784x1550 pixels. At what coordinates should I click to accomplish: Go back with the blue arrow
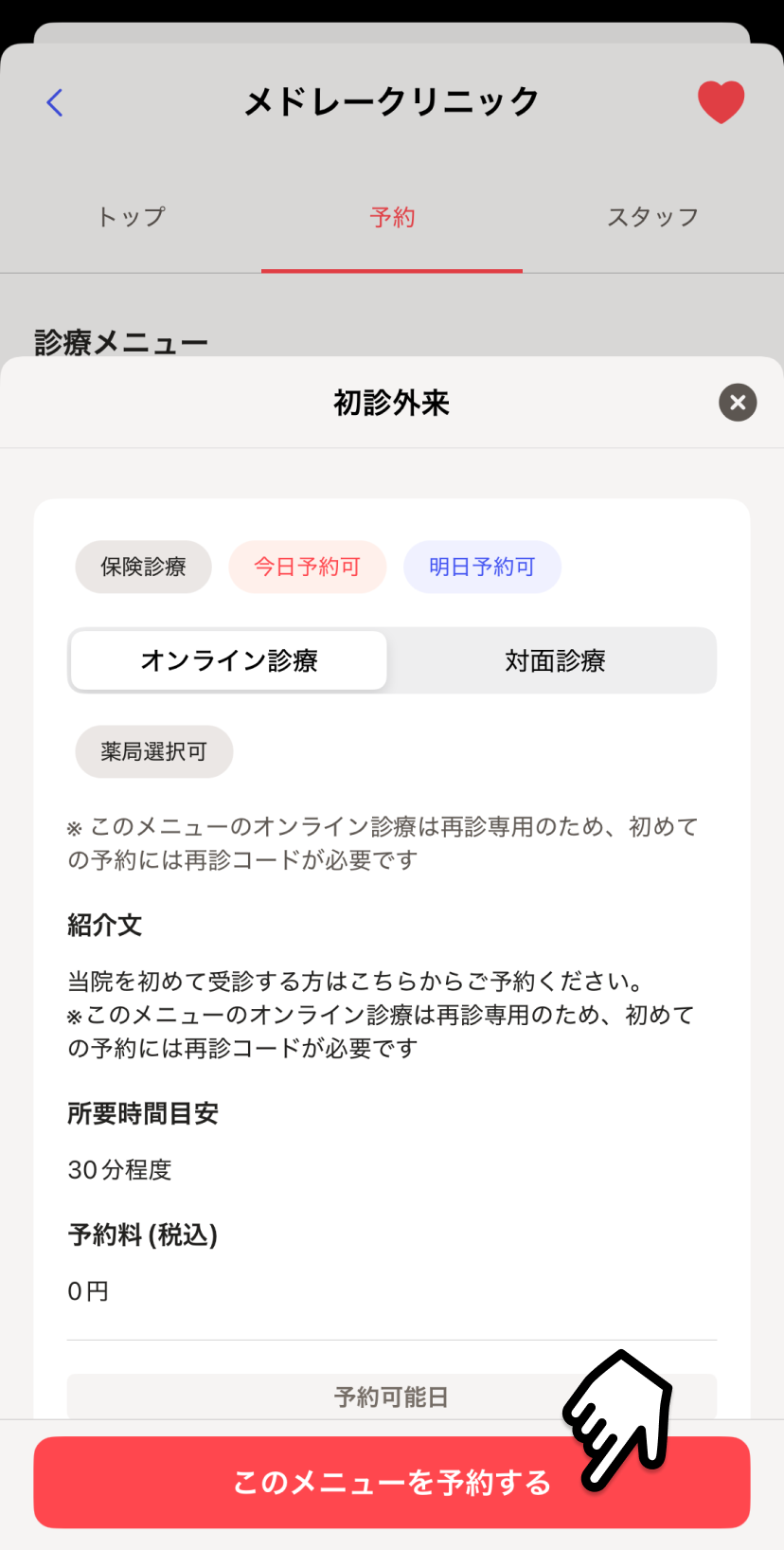pyautogui.click(x=55, y=102)
